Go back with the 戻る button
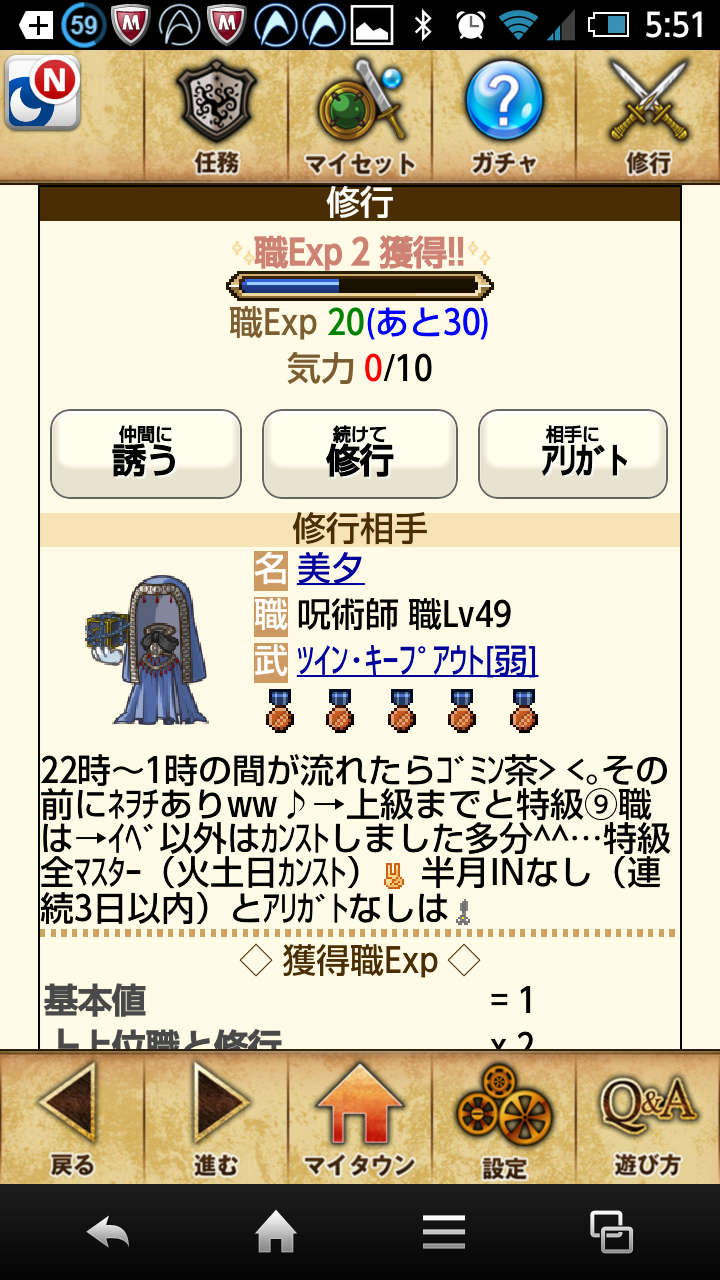The image size is (720, 1280). [72, 1118]
